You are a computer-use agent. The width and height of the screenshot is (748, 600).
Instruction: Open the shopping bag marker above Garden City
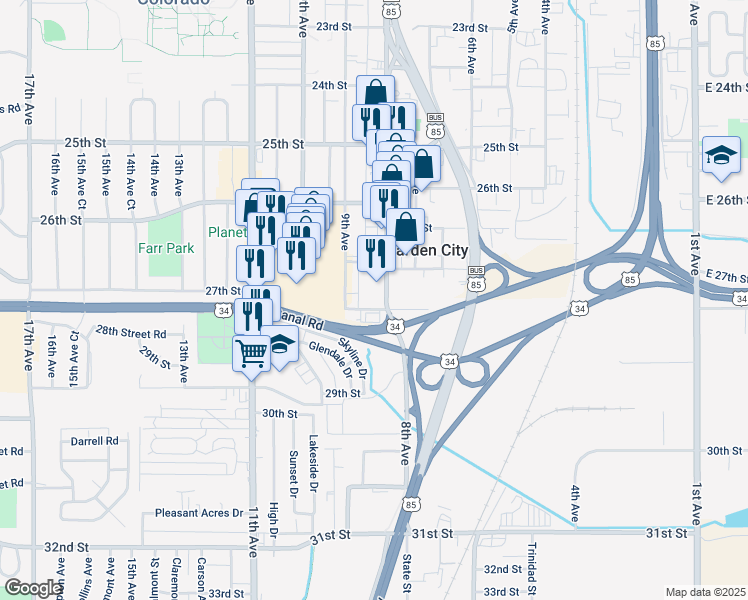point(406,228)
